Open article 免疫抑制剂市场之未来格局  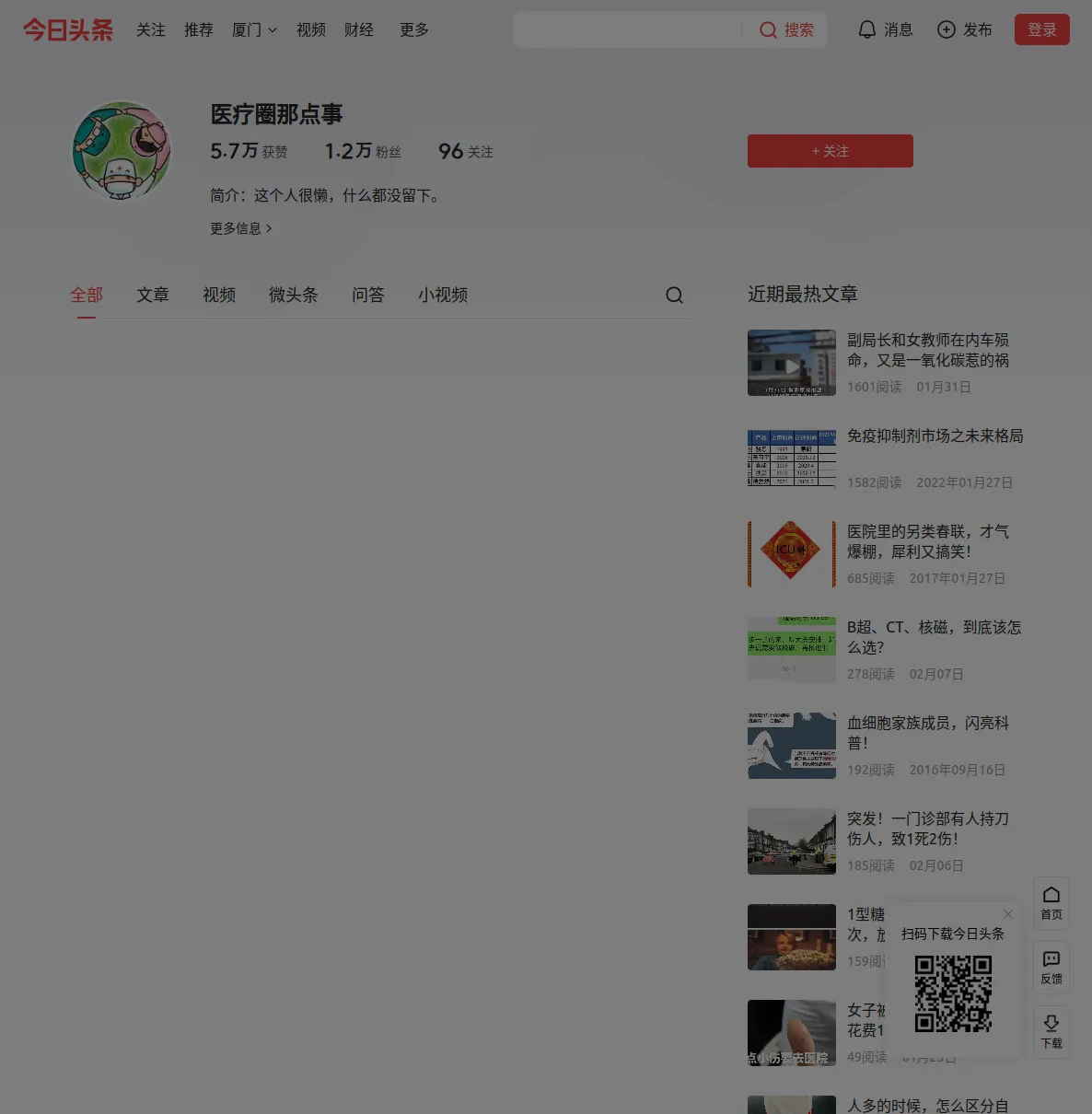point(935,436)
